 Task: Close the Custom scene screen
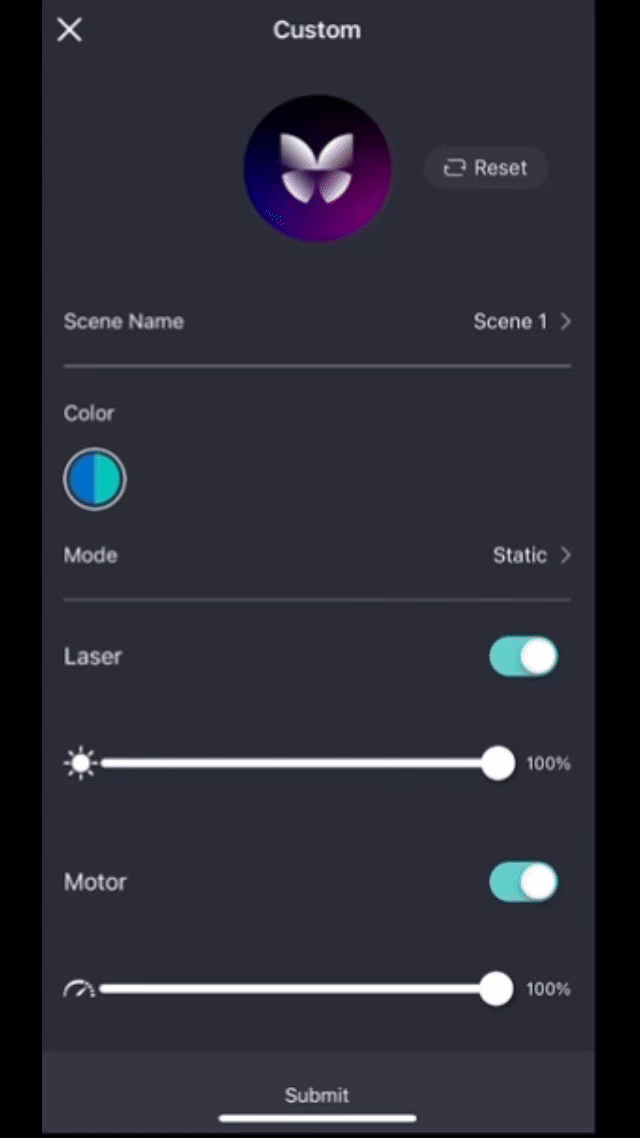point(69,30)
